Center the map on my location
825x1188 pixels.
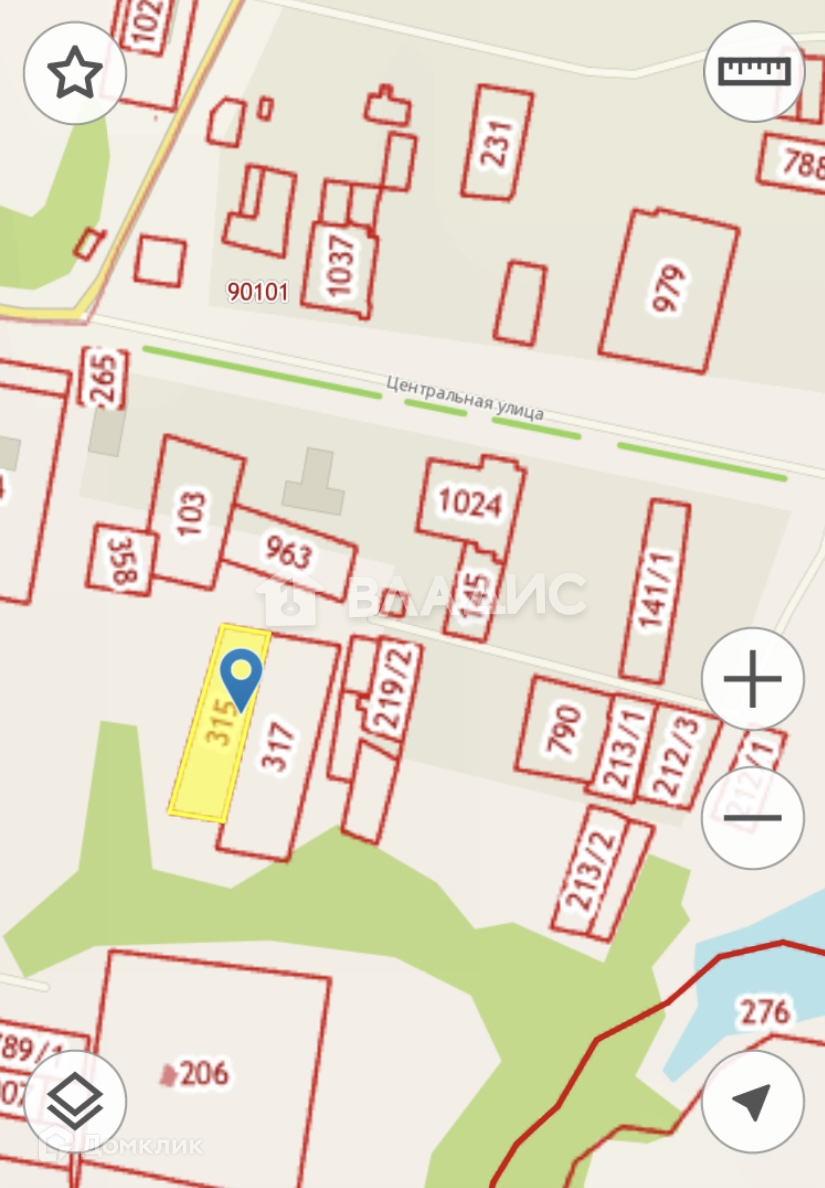point(752,1102)
